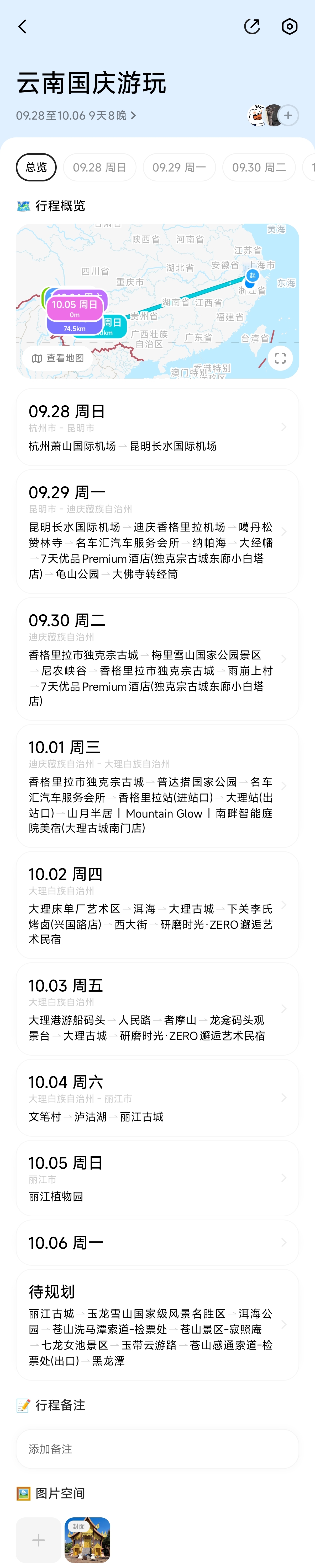Open the 10.04 周六 Lijiang day card

(x=157, y=1098)
